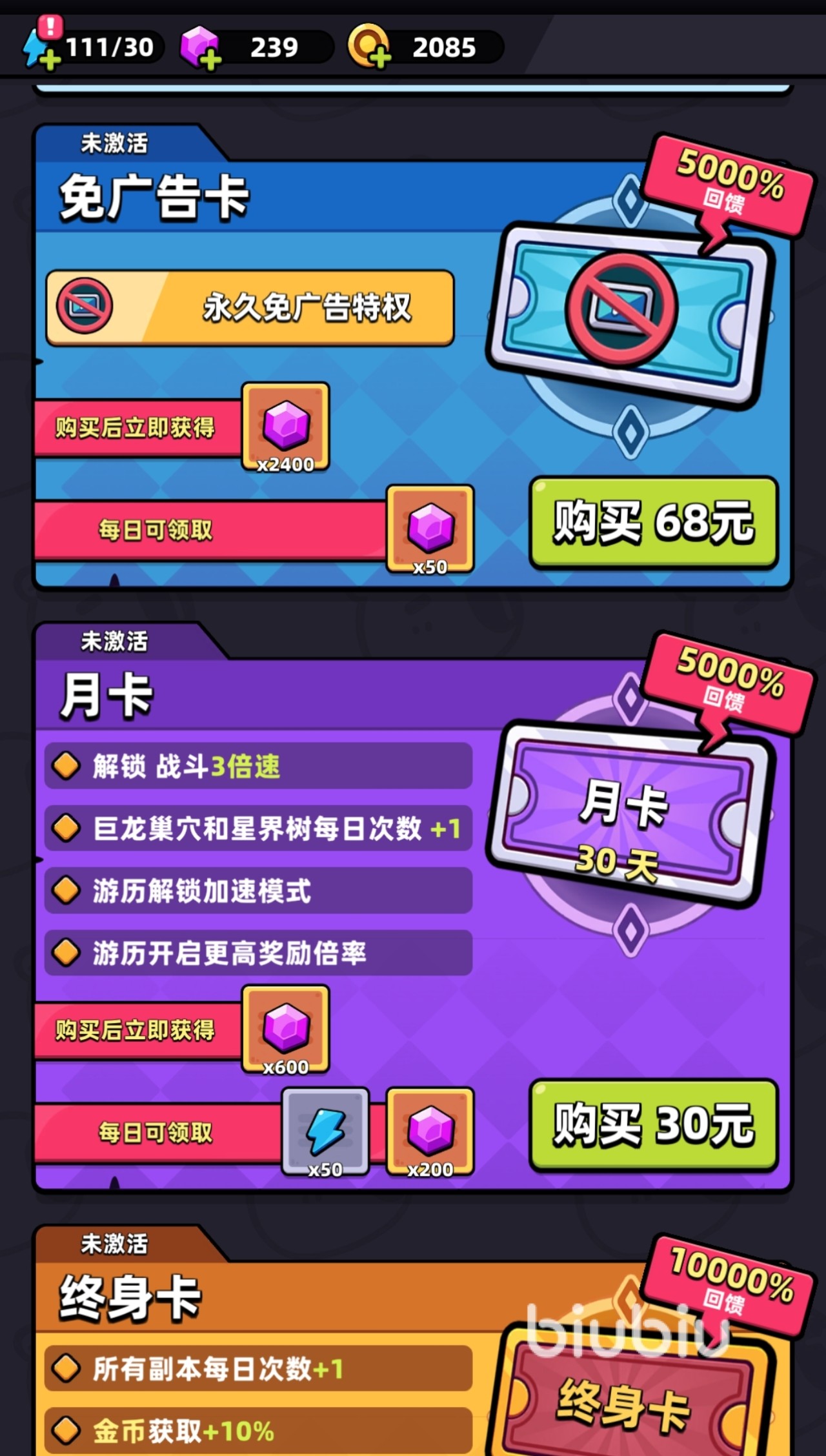View the x50 daily gem reward of 免广告卡

click(430, 529)
